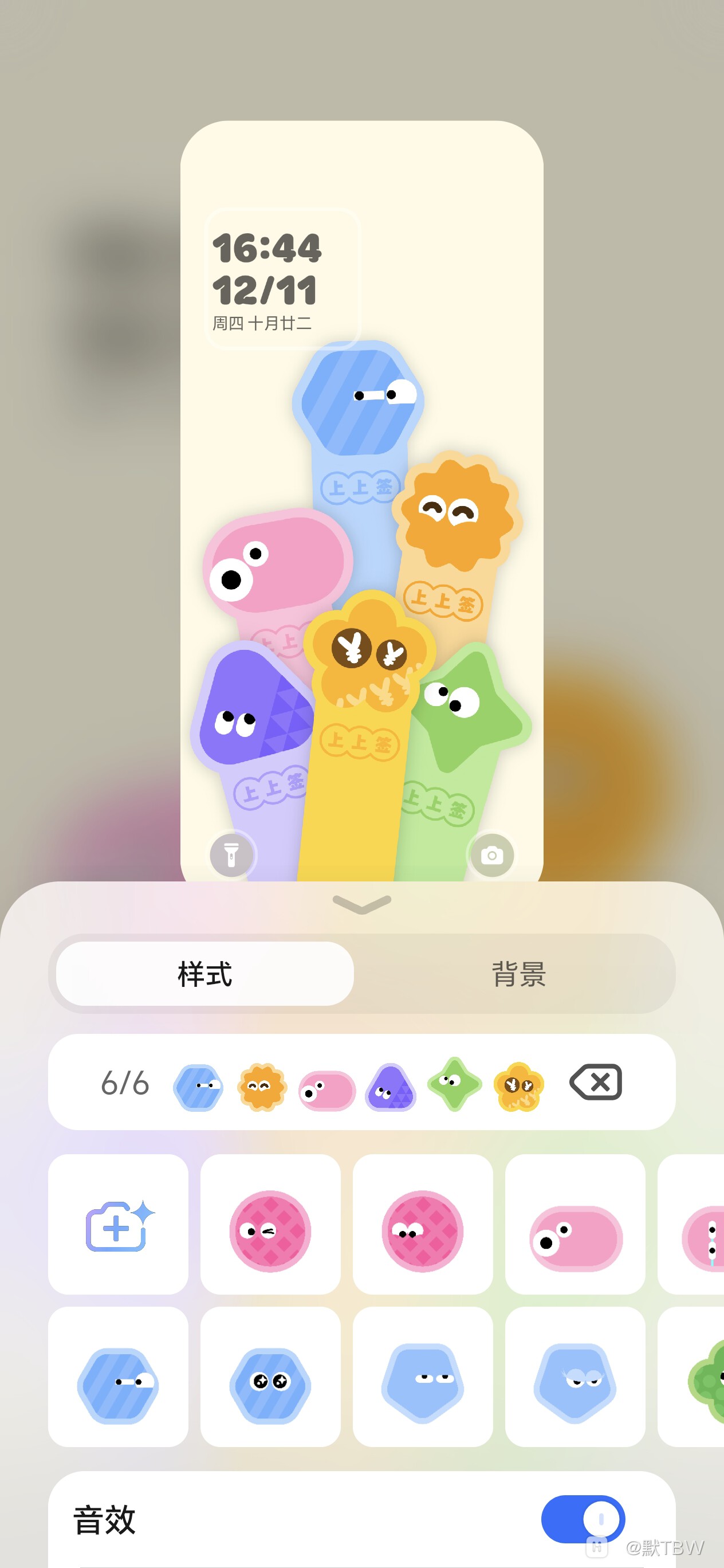
Task: Pick the light blue pentagon with sleepy eyes
Action: pos(422,1382)
